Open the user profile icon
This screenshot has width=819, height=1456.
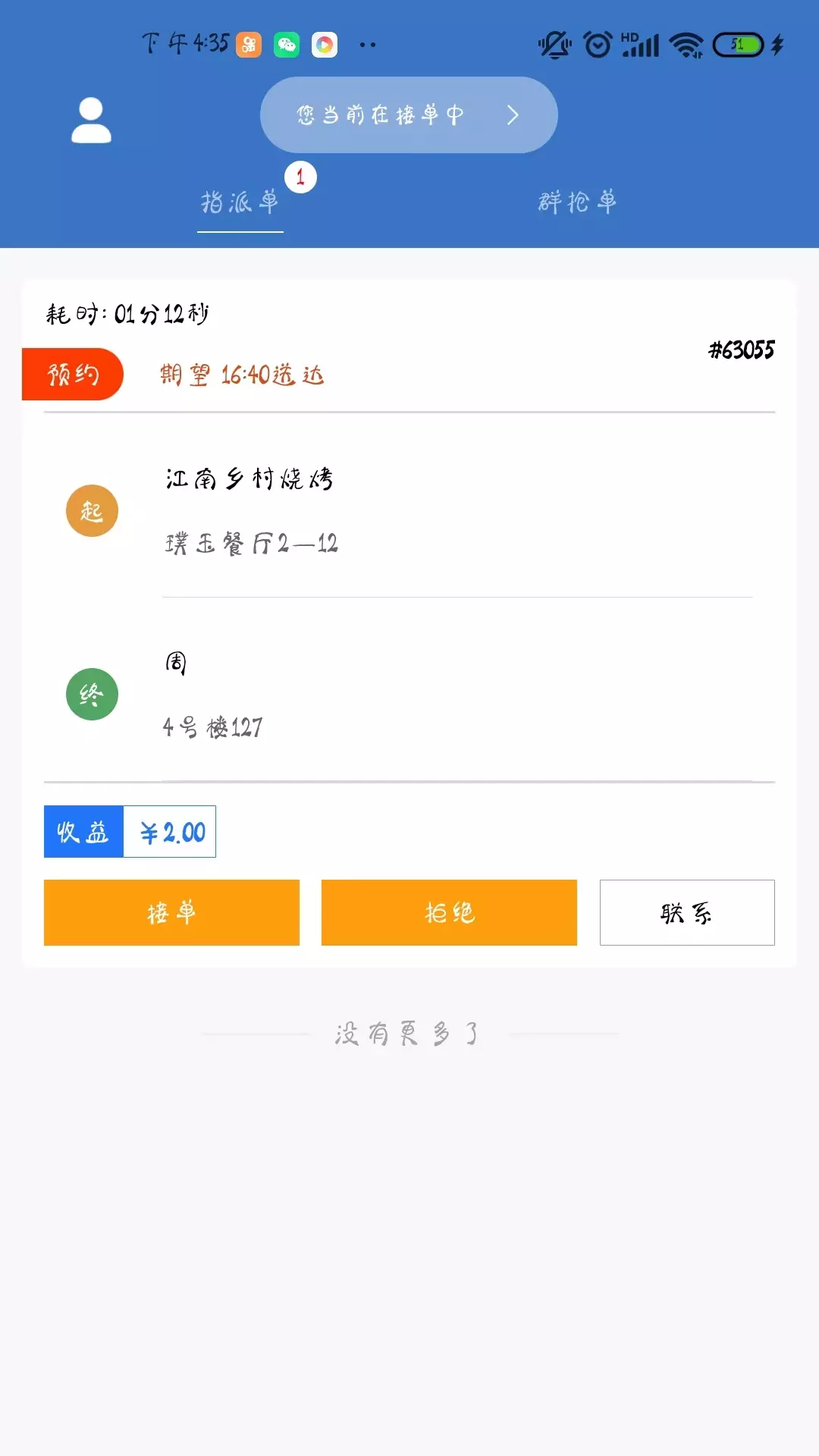click(91, 120)
